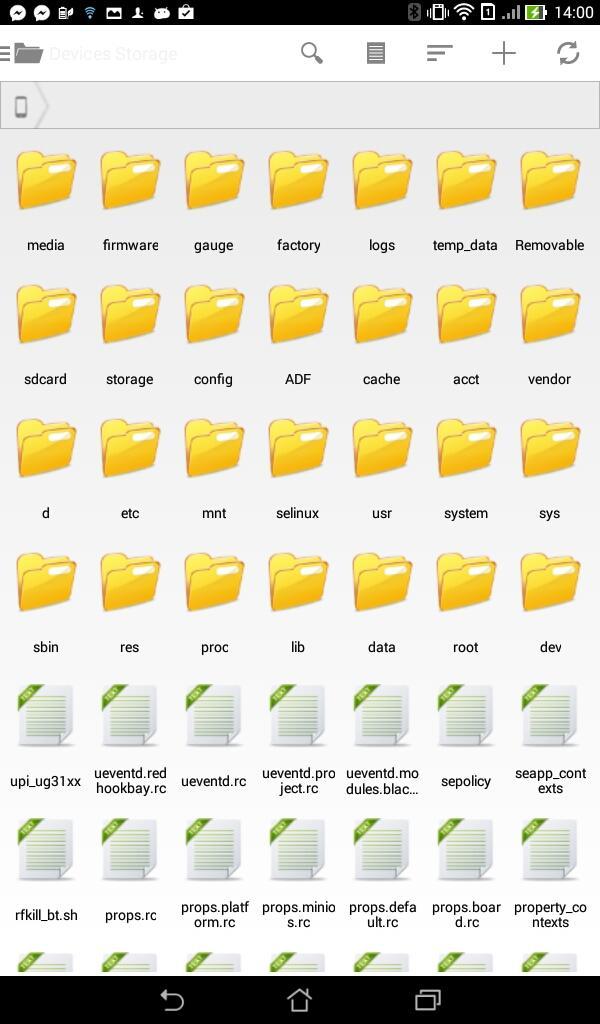Go back using system back button

coord(172,999)
